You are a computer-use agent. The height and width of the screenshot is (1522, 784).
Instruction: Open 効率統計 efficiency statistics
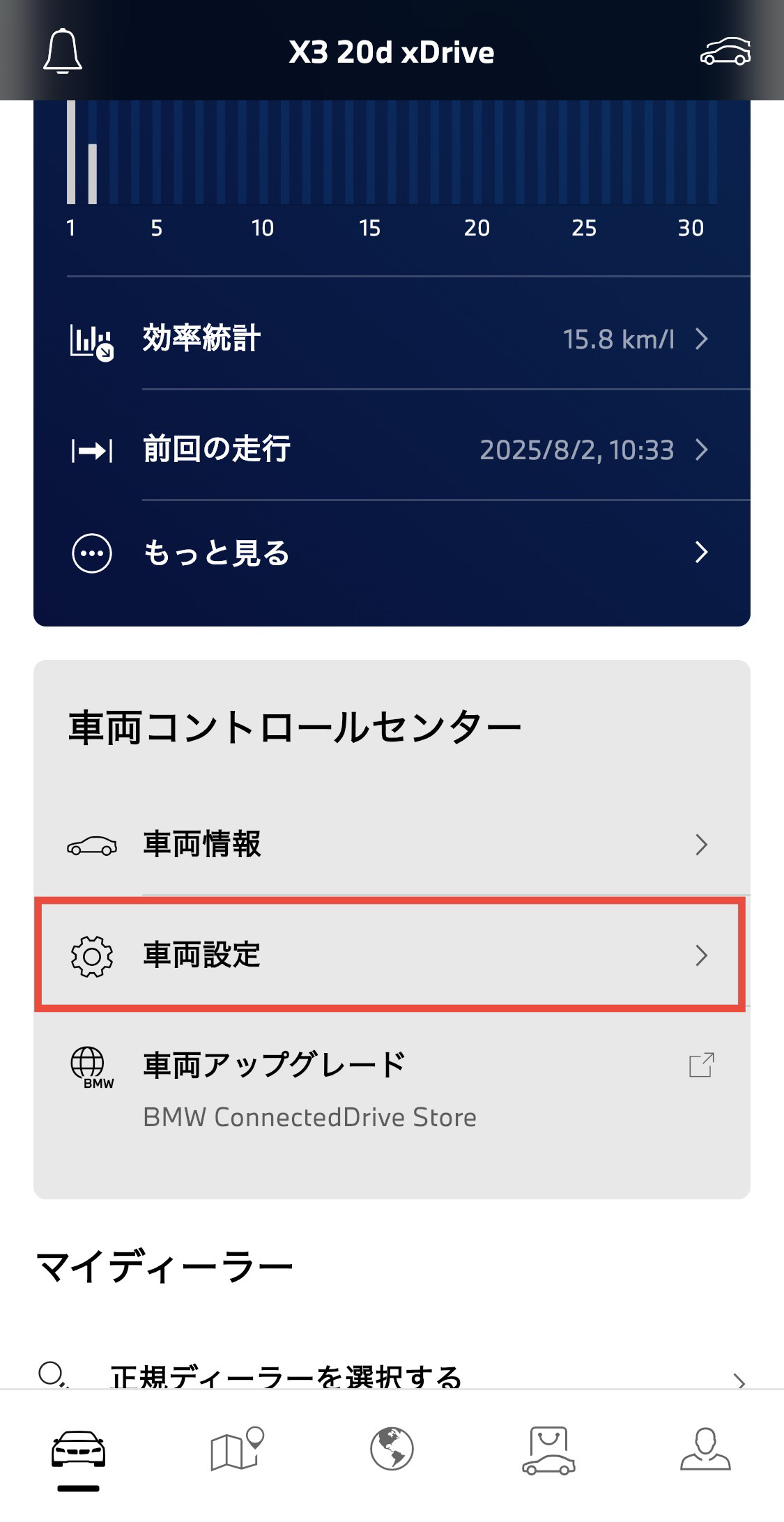390,339
